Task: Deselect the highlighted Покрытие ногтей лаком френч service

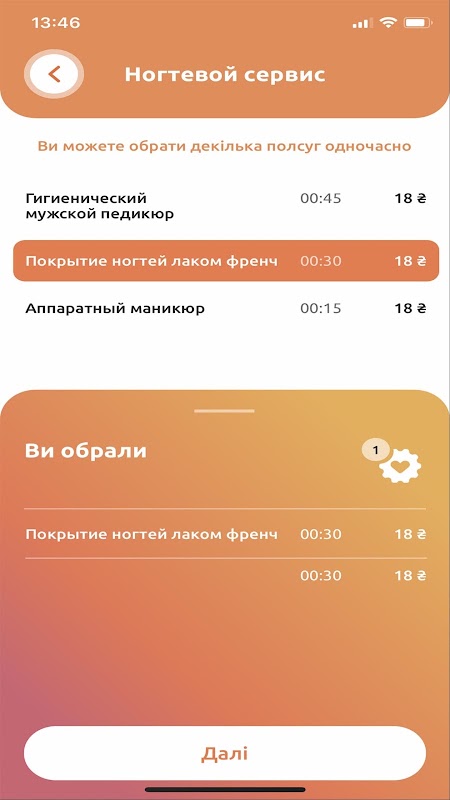Action: click(226, 261)
